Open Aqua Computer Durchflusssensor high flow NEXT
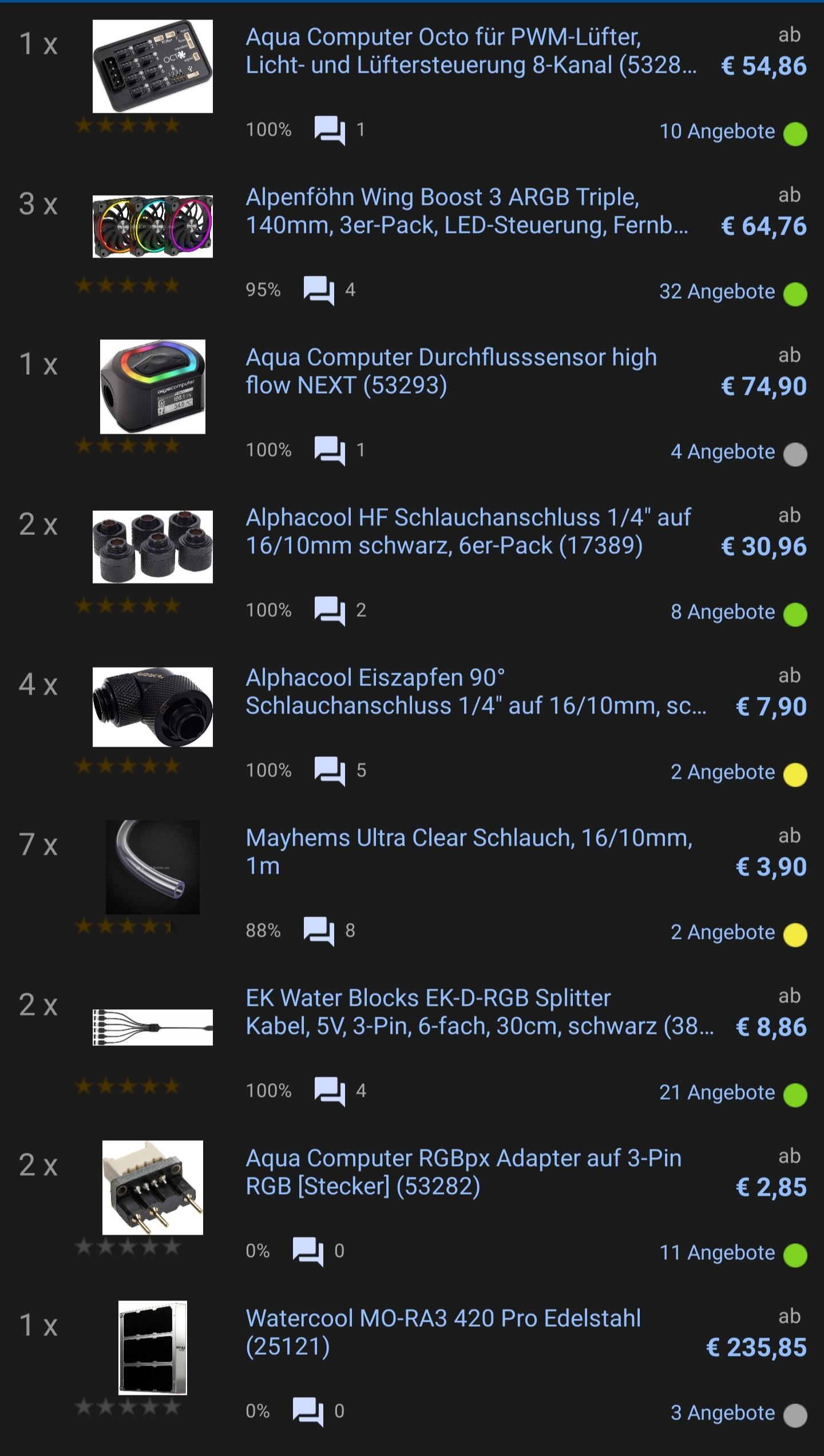Image resolution: width=824 pixels, height=1456 pixels. click(x=451, y=371)
